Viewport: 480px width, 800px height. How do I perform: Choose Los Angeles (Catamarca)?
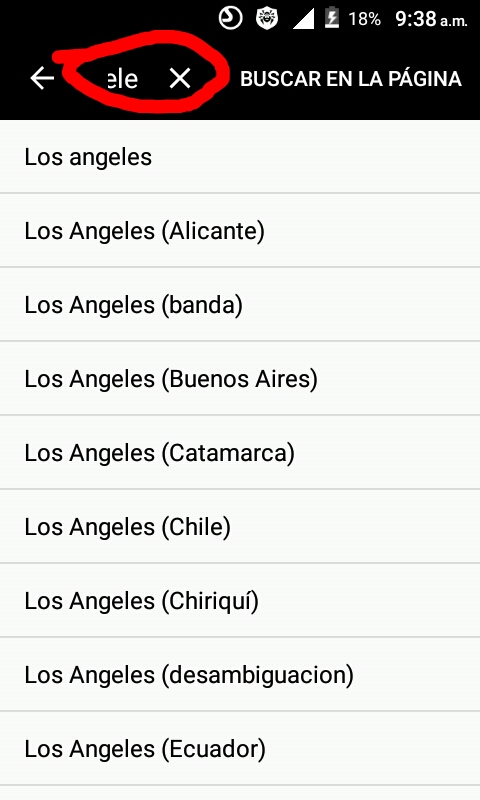pyautogui.click(x=240, y=453)
